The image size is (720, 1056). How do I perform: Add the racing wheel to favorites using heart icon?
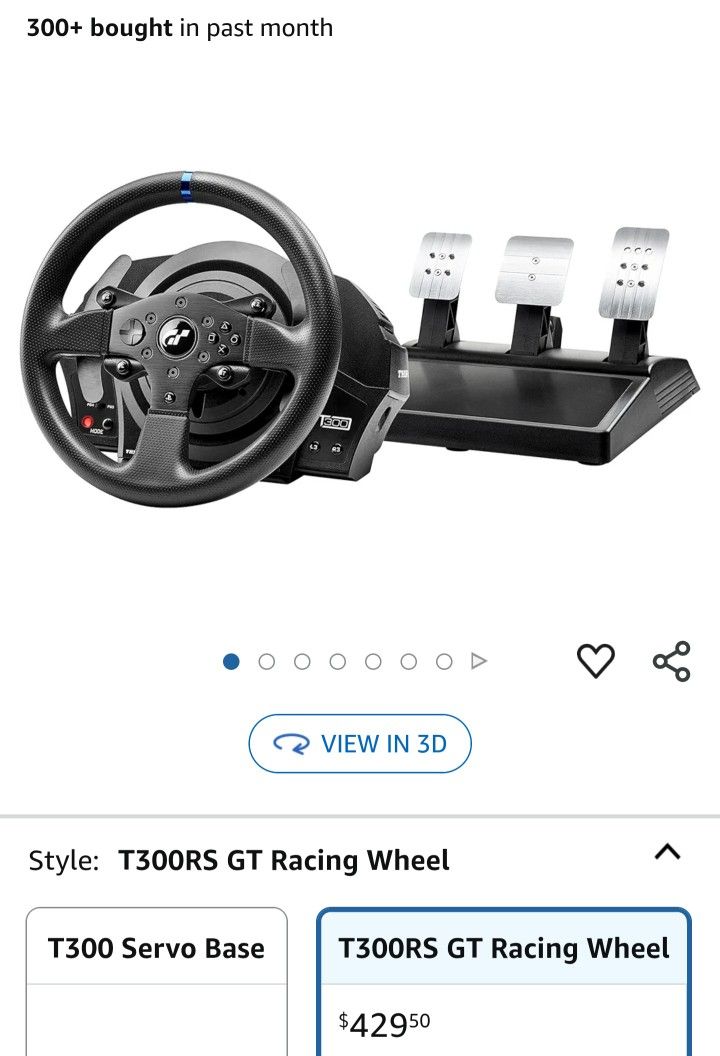[597, 659]
